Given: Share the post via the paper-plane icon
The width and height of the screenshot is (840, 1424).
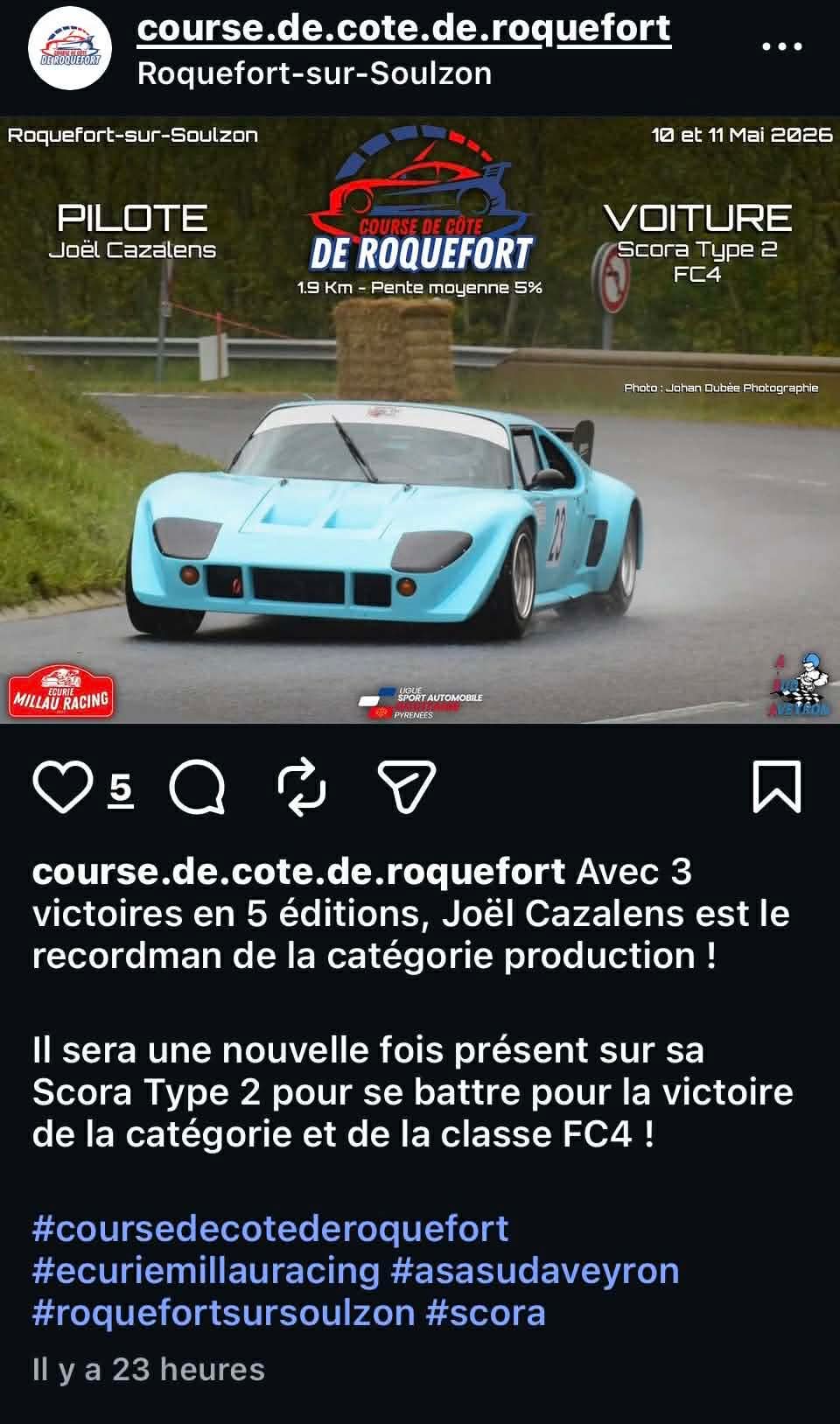Looking at the screenshot, I should [x=406, y=786].
